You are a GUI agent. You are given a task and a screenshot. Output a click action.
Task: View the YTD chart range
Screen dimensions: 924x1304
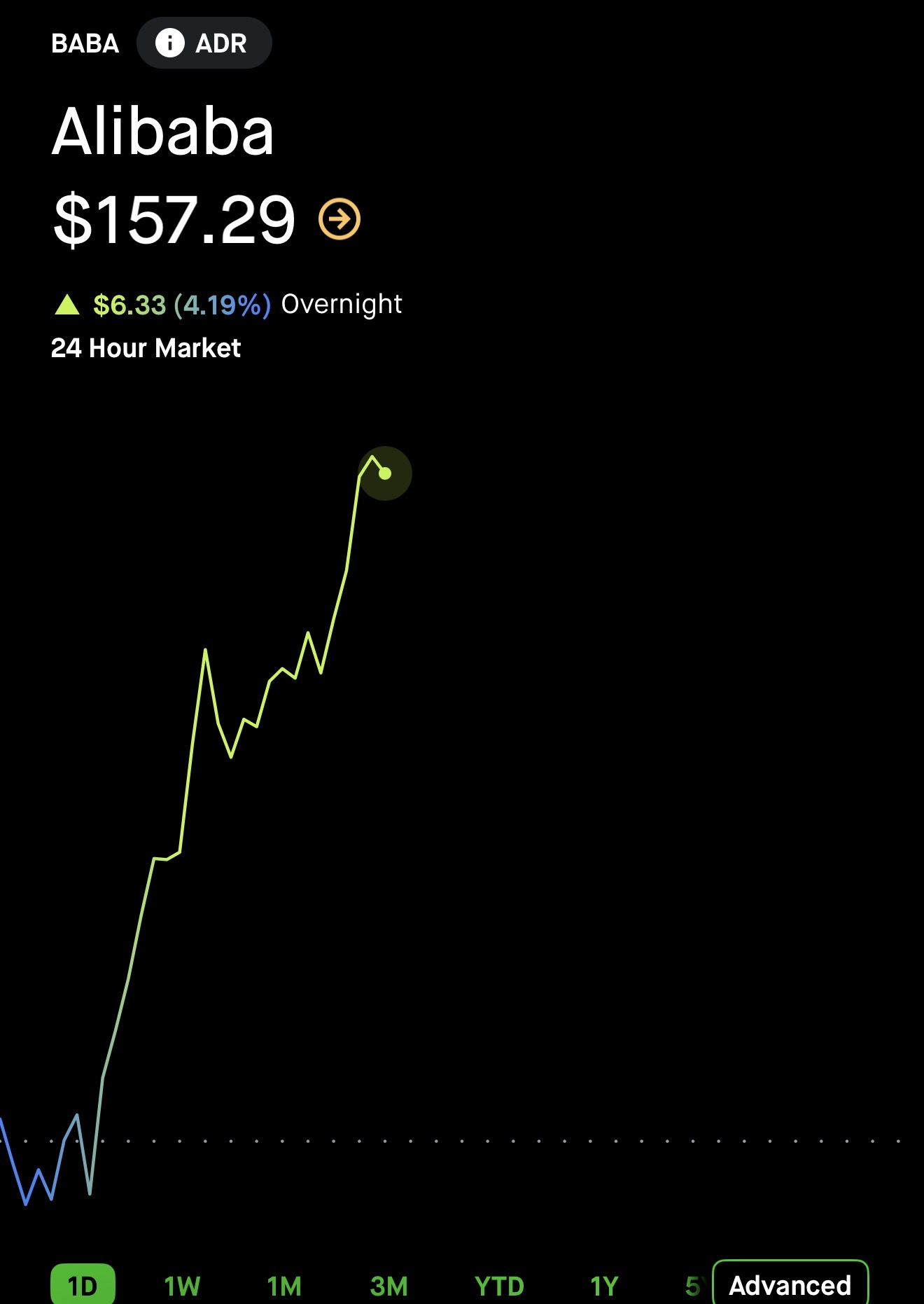point(499,1286)
